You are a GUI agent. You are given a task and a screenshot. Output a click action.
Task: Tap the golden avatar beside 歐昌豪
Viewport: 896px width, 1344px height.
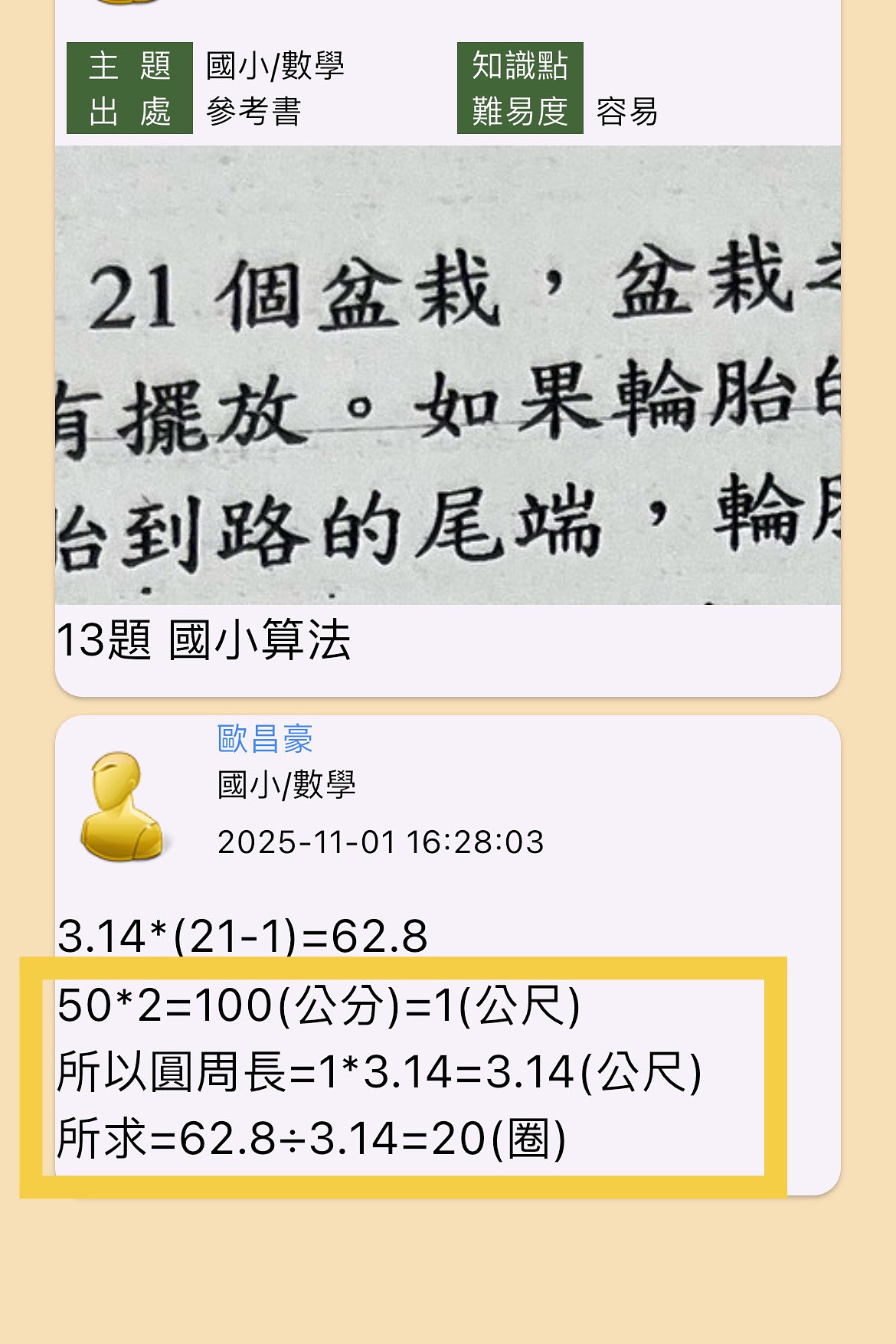[122, 806]
